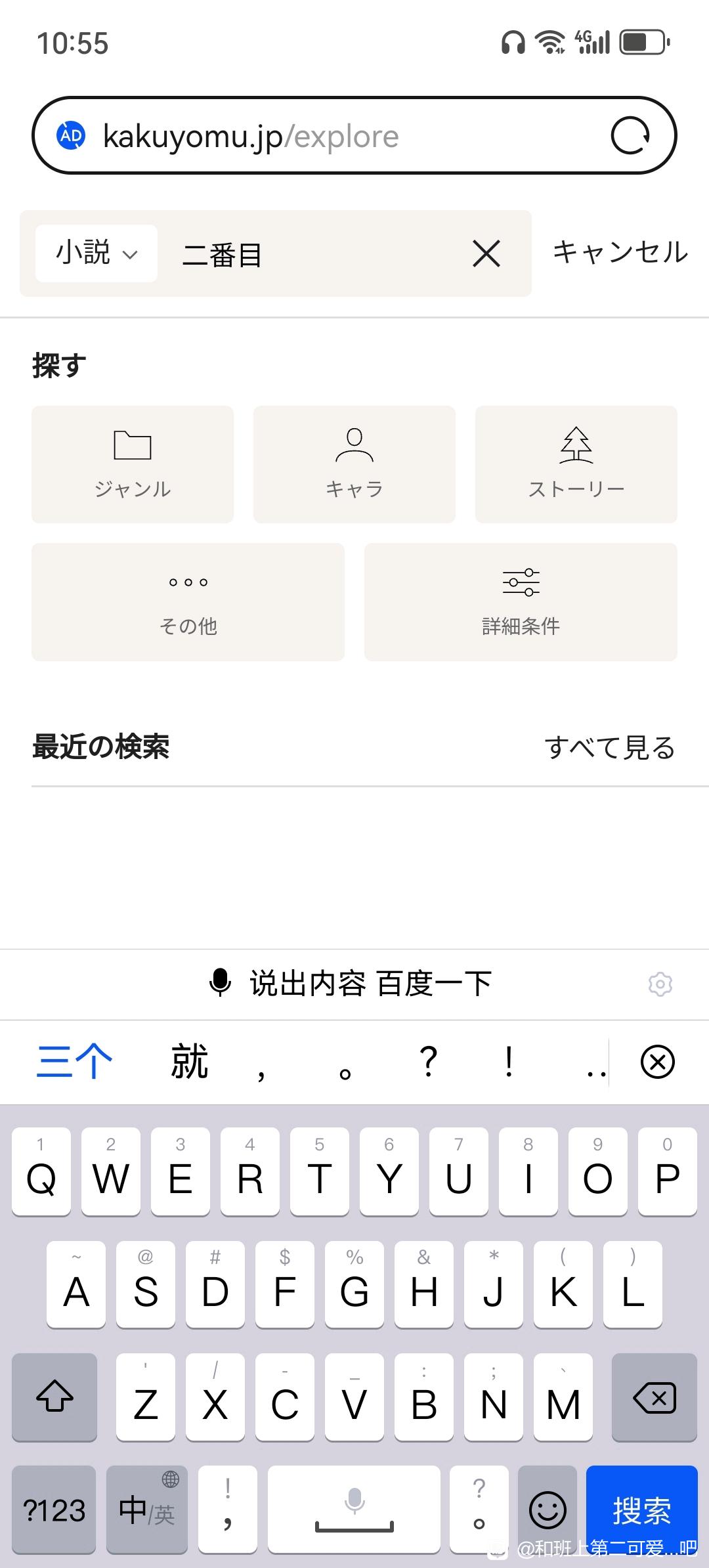
Task: Open keyboard settings gear
Action: [x=660, y=984]
